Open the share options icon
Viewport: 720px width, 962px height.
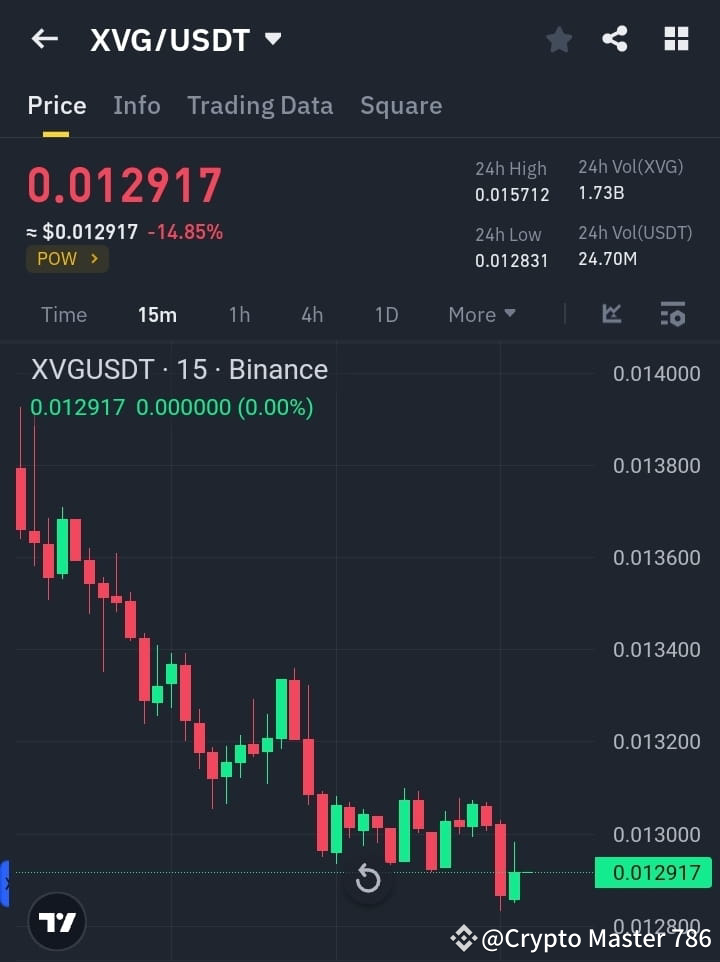(616, 39)
